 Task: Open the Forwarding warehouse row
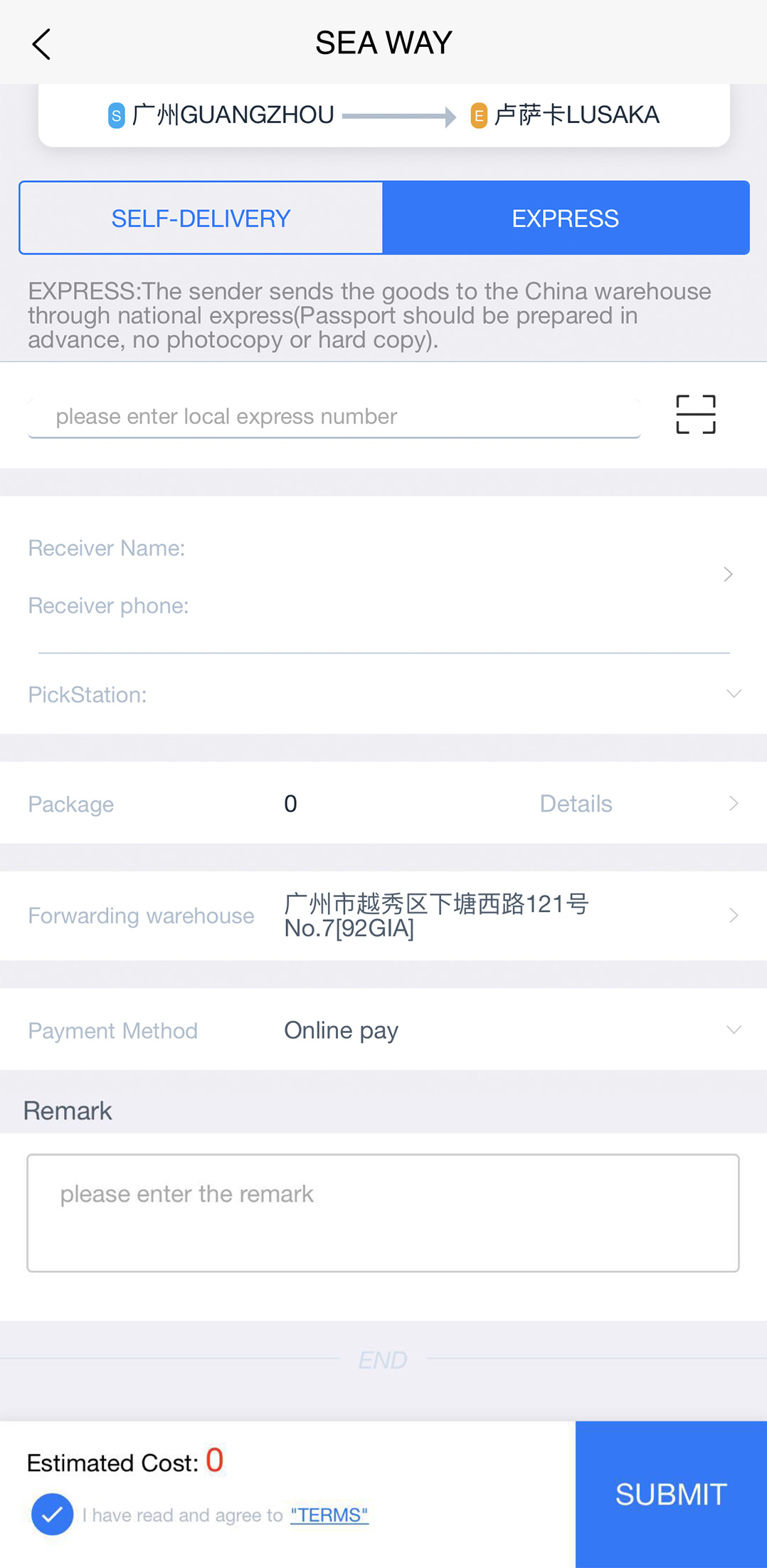(x=383, y=916)
